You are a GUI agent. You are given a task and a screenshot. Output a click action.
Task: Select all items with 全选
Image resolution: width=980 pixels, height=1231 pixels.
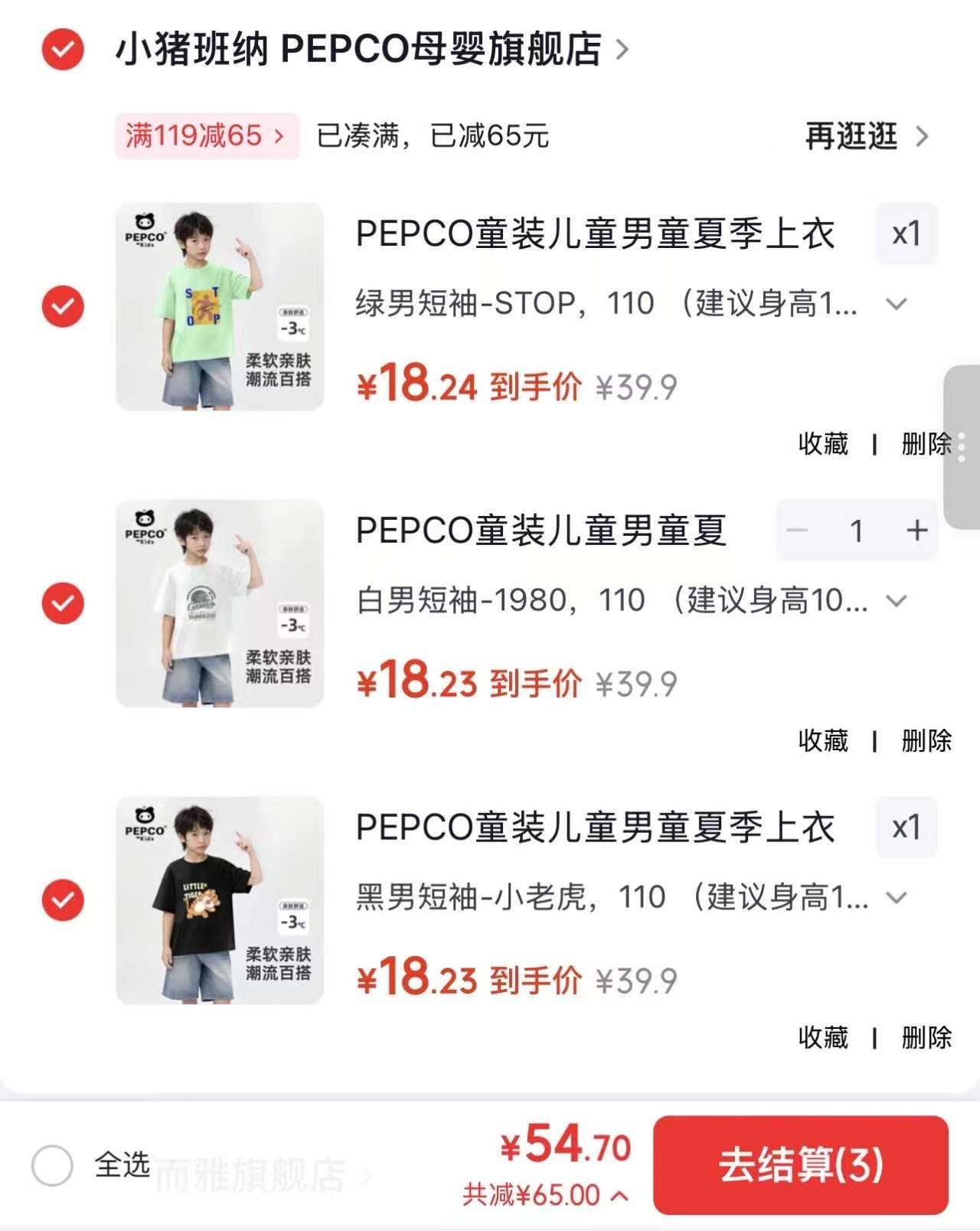[52, 1165]
